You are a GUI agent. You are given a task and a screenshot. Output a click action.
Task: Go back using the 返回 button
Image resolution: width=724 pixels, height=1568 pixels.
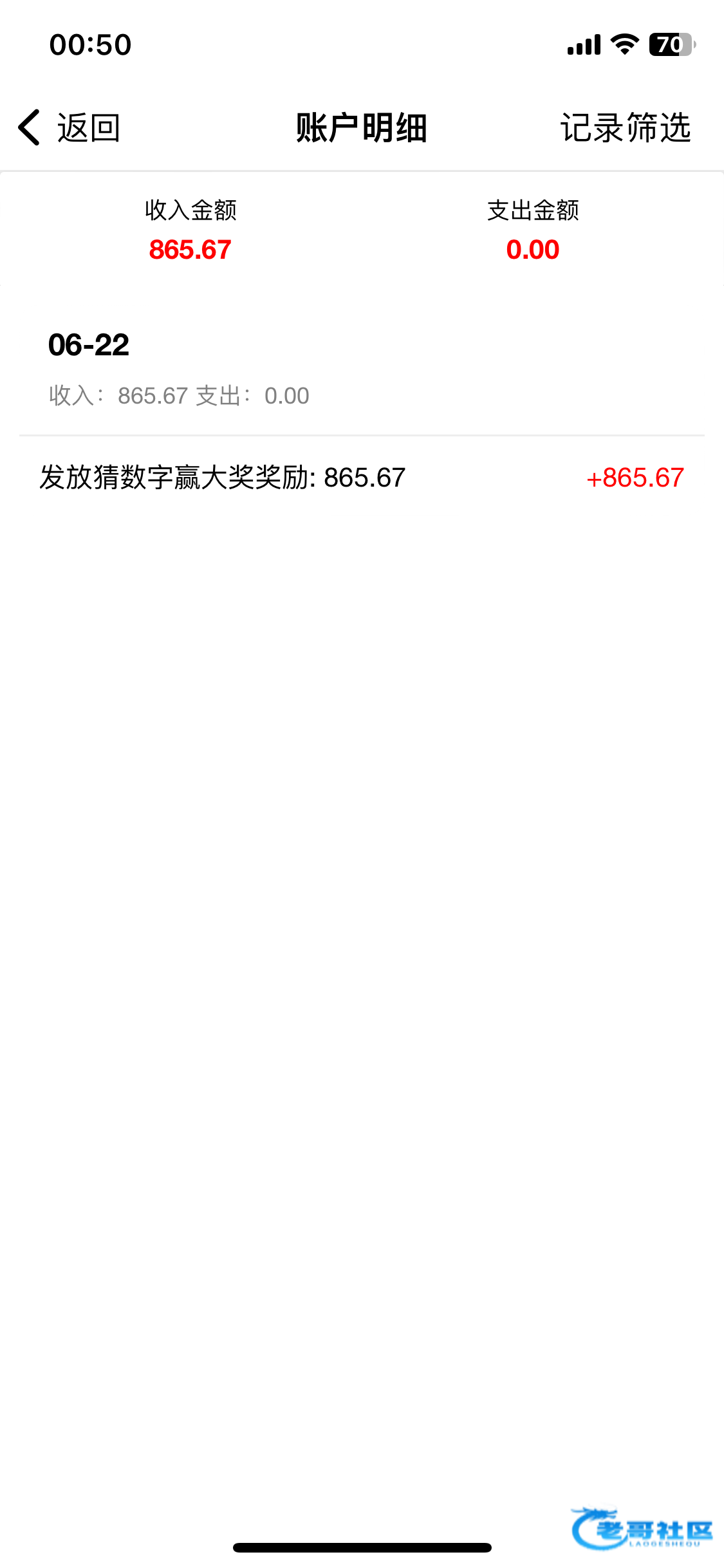tap(70, 127)
